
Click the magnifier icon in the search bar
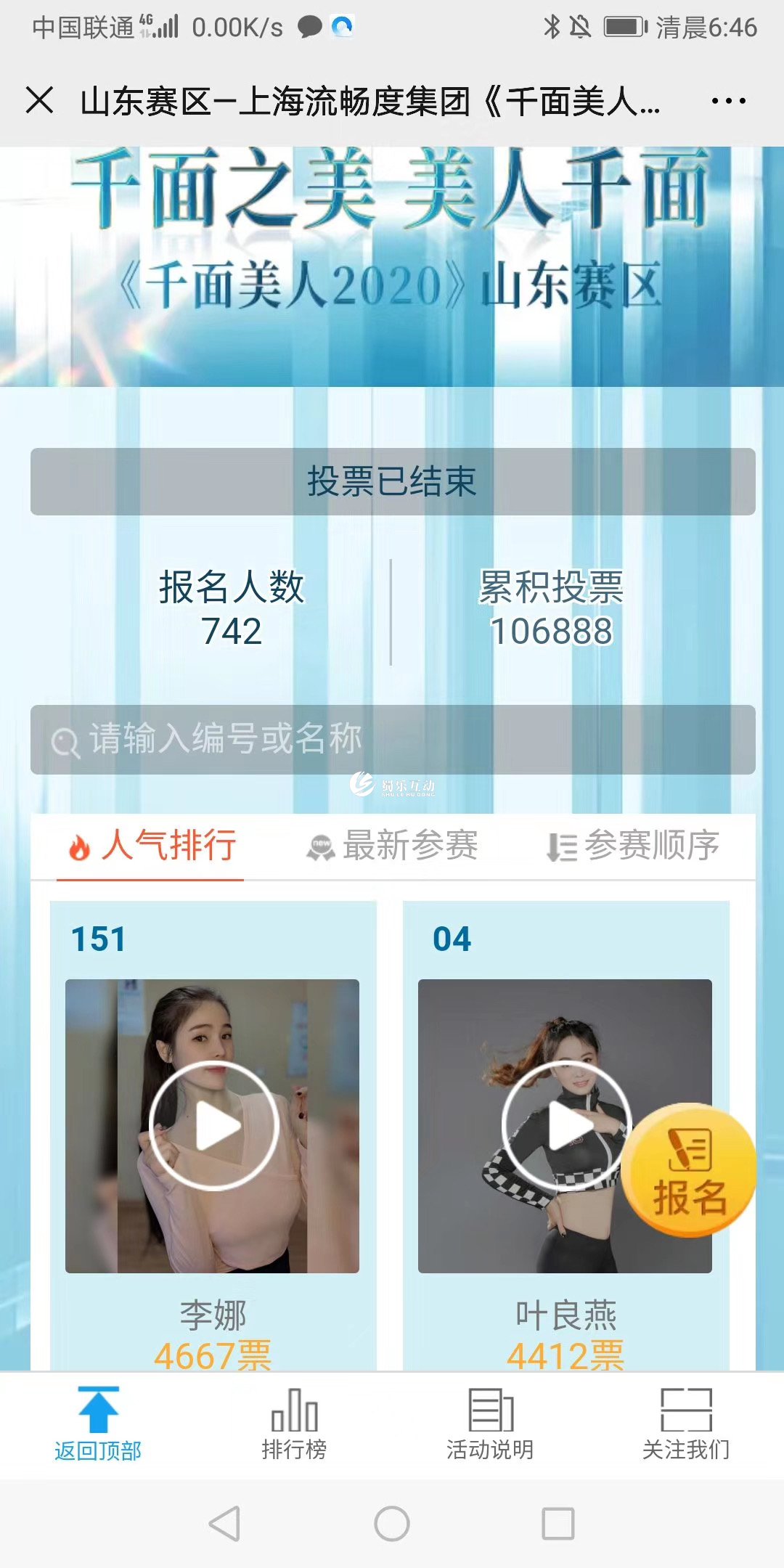[67, 740]
